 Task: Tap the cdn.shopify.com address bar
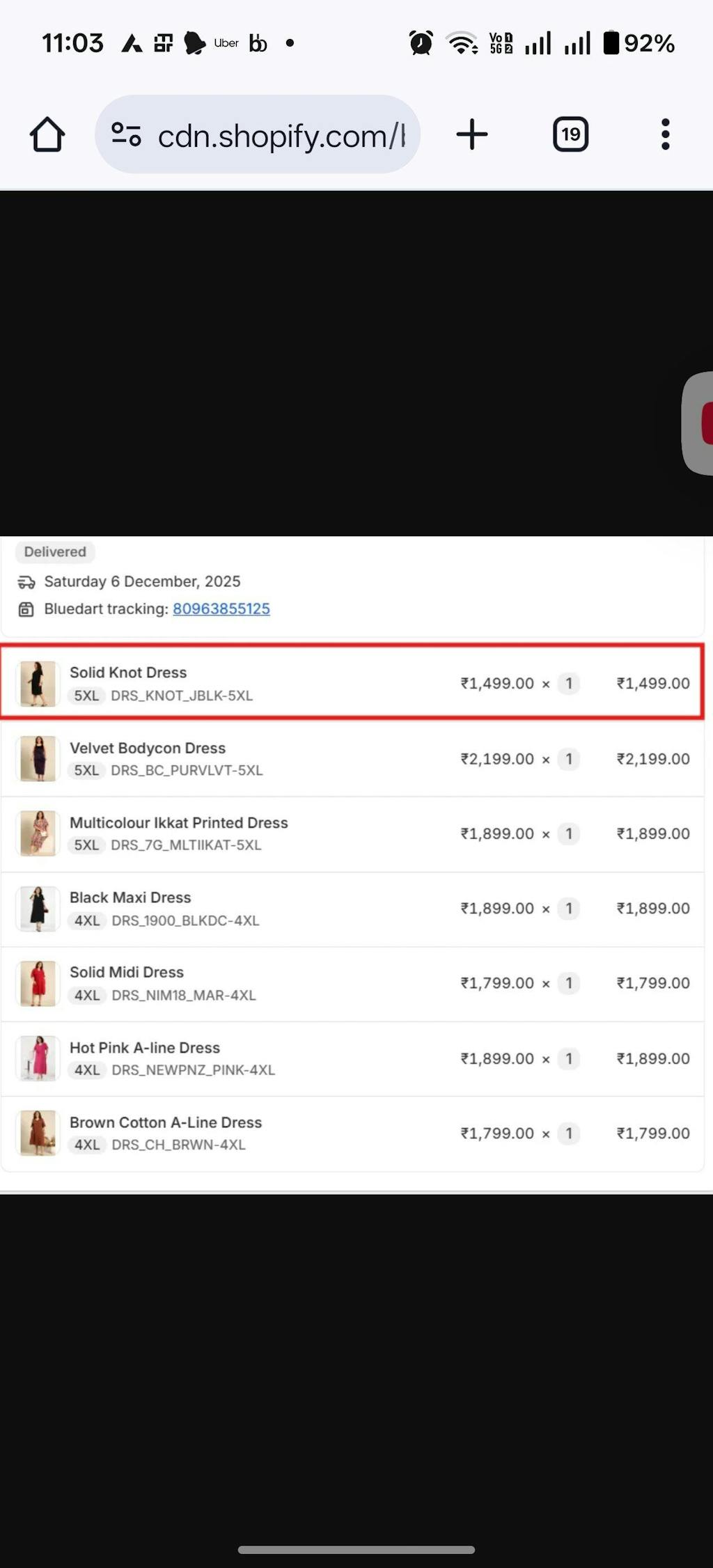click(281, 135)
